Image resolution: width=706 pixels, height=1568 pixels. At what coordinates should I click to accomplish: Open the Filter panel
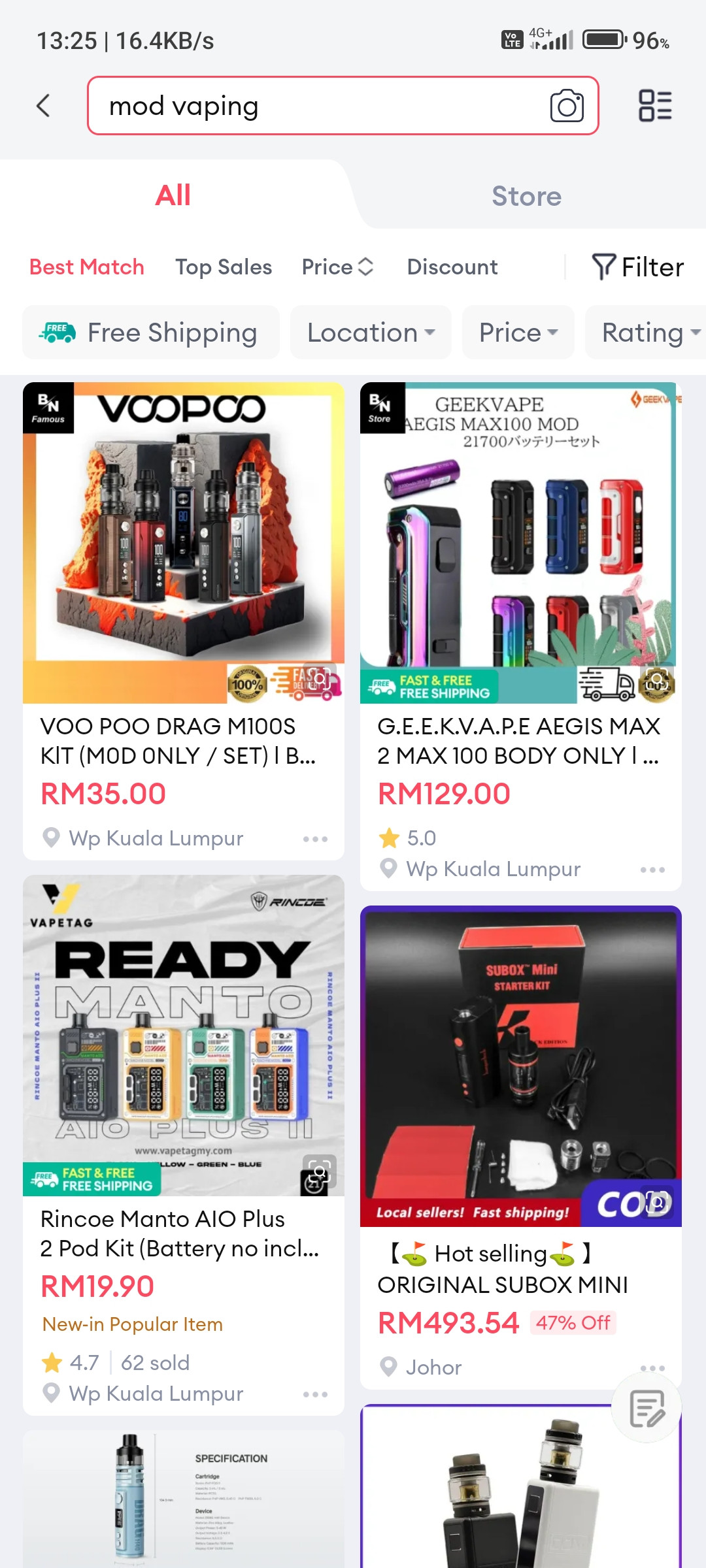point(637,267)
